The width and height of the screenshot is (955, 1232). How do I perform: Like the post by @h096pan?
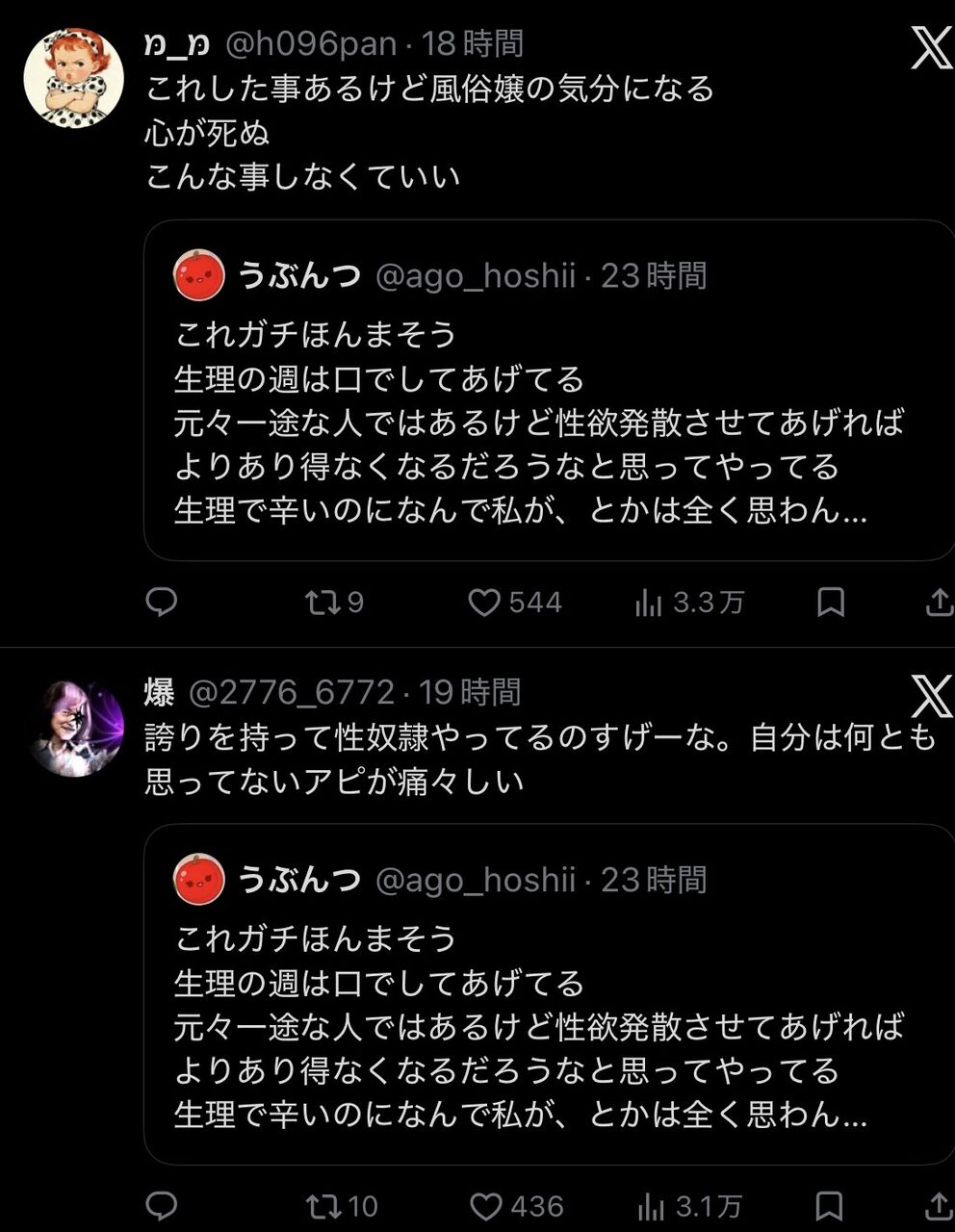[x=514, y=603]
